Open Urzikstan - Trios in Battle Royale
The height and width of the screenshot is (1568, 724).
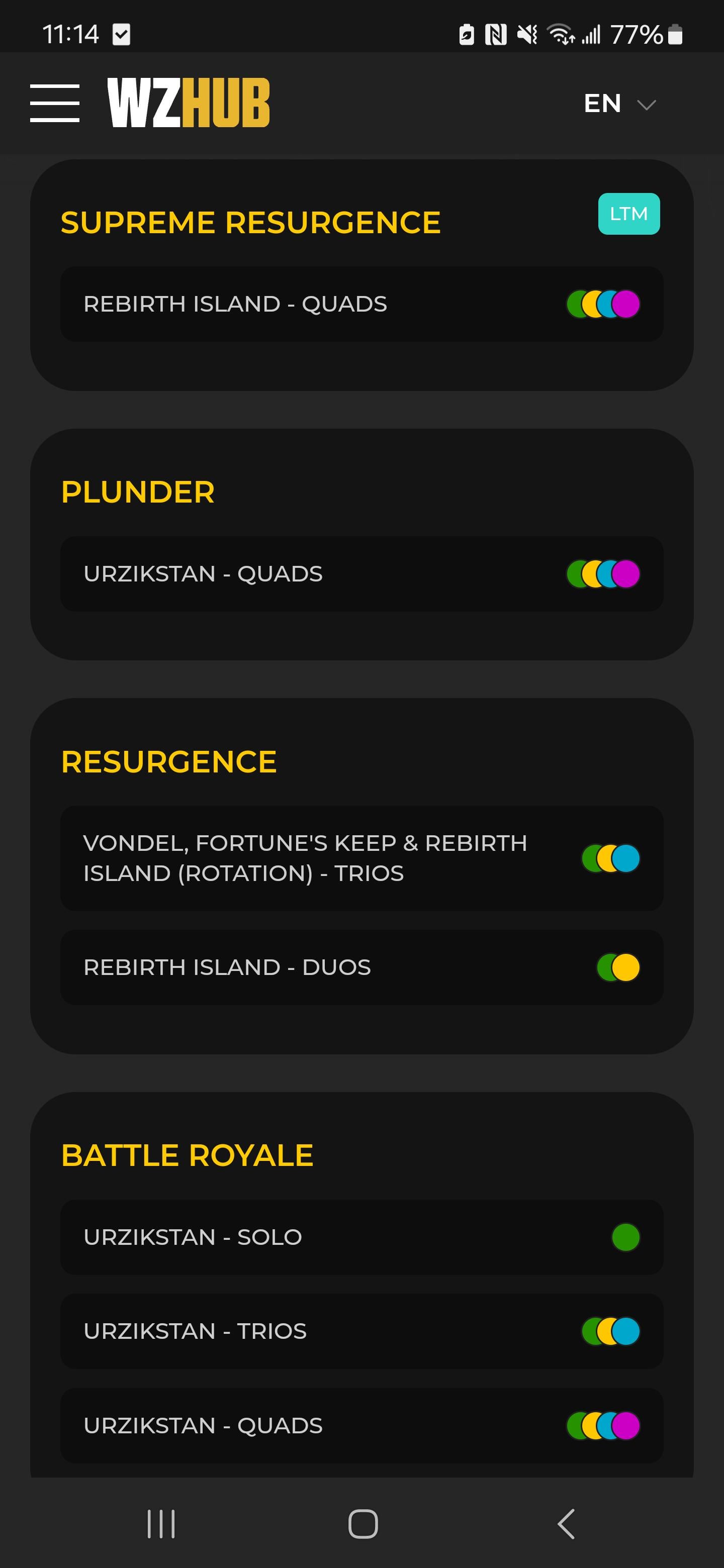pos(361,1331)
